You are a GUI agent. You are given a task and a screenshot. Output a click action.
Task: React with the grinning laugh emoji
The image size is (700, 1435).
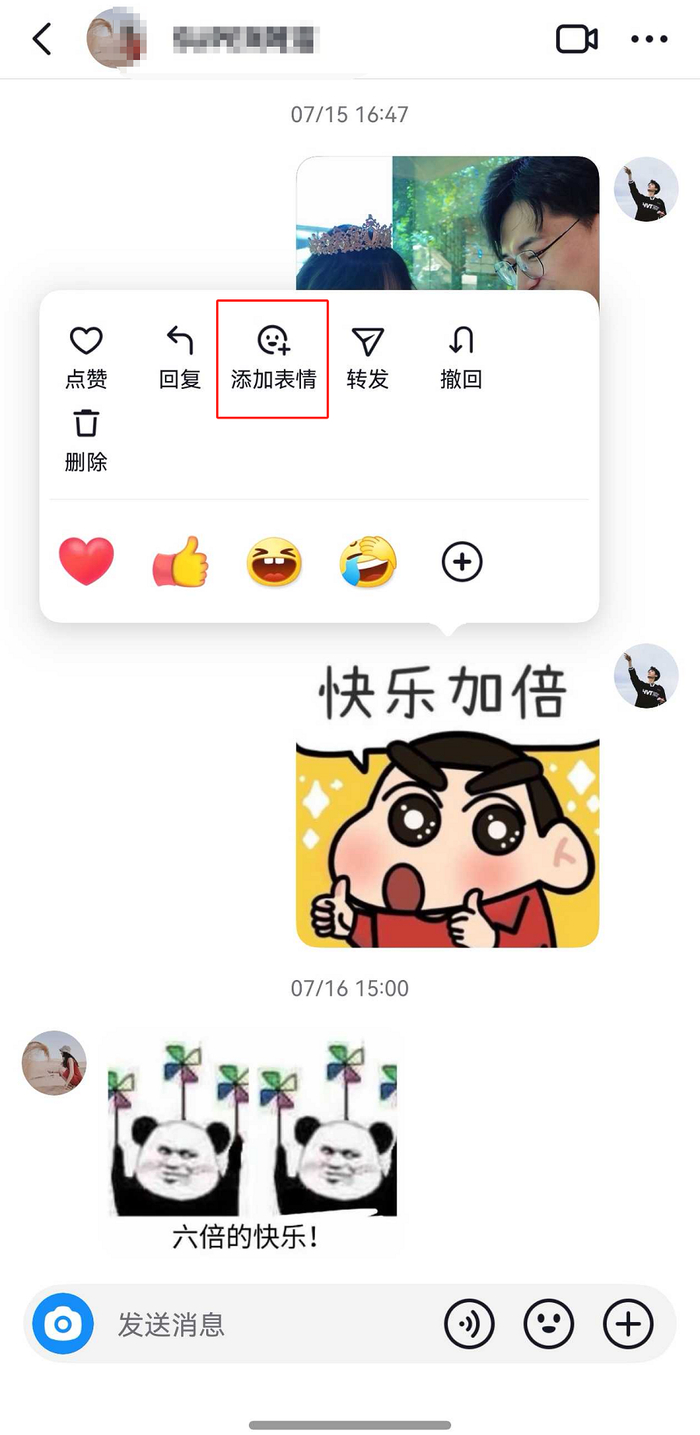[x=274, y=561]
